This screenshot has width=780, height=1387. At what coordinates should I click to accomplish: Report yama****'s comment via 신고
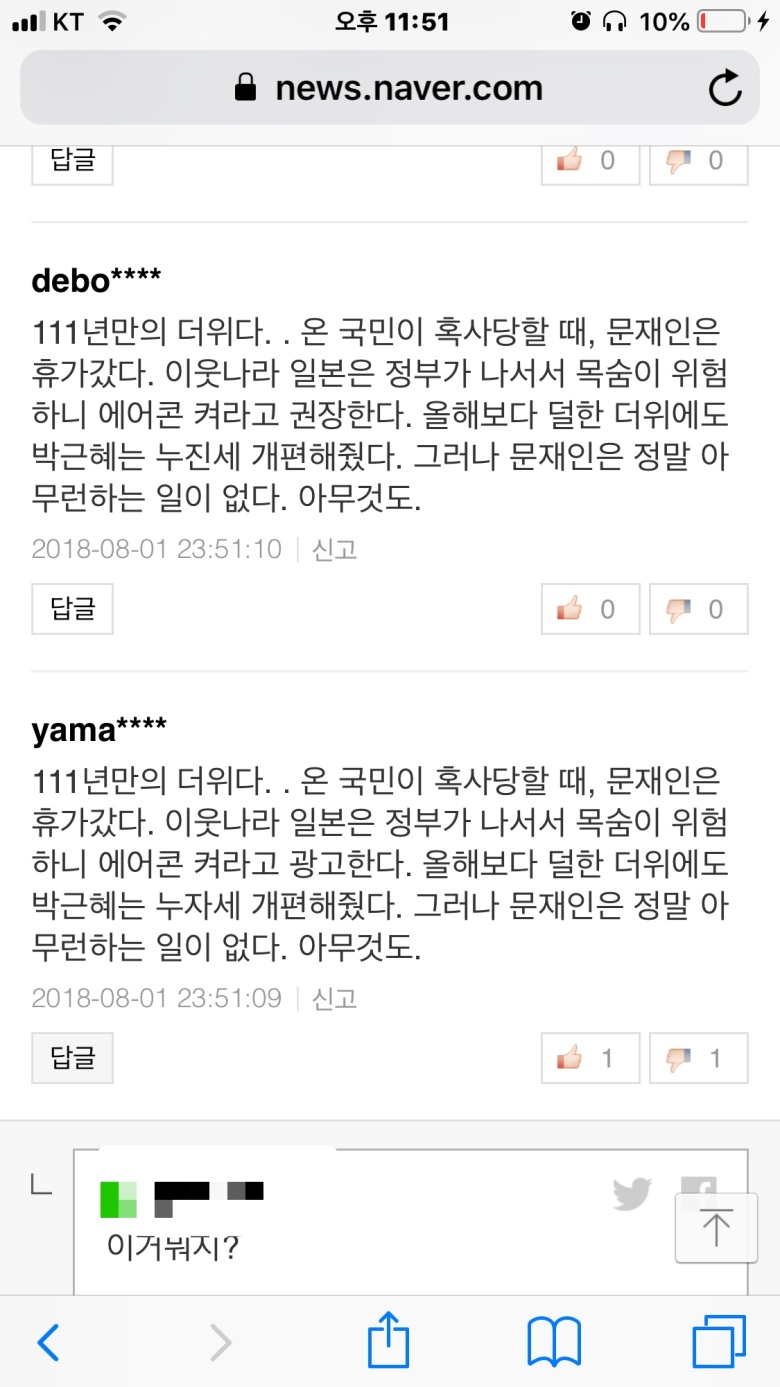(x=334, y=998)
